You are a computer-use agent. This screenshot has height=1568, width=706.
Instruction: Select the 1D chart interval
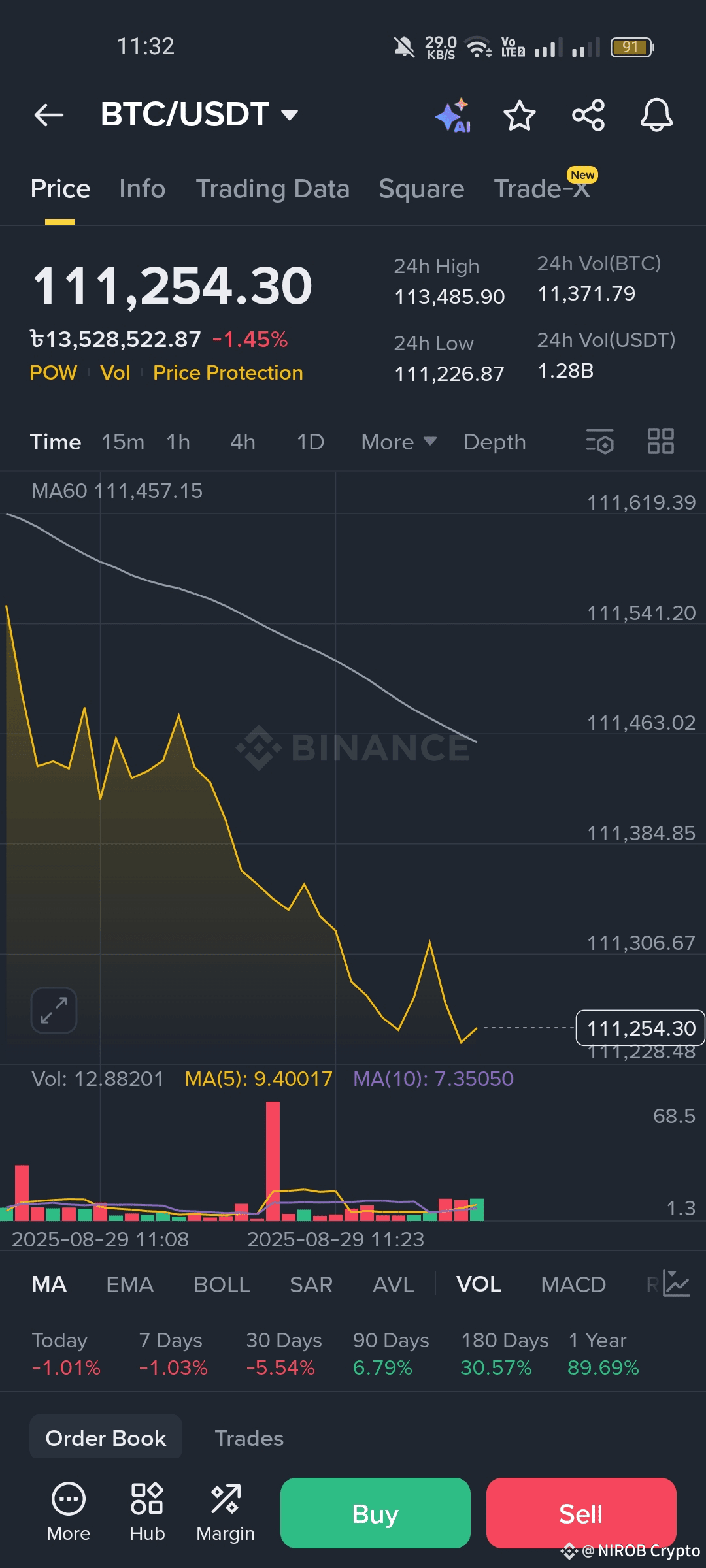[311, 442]
